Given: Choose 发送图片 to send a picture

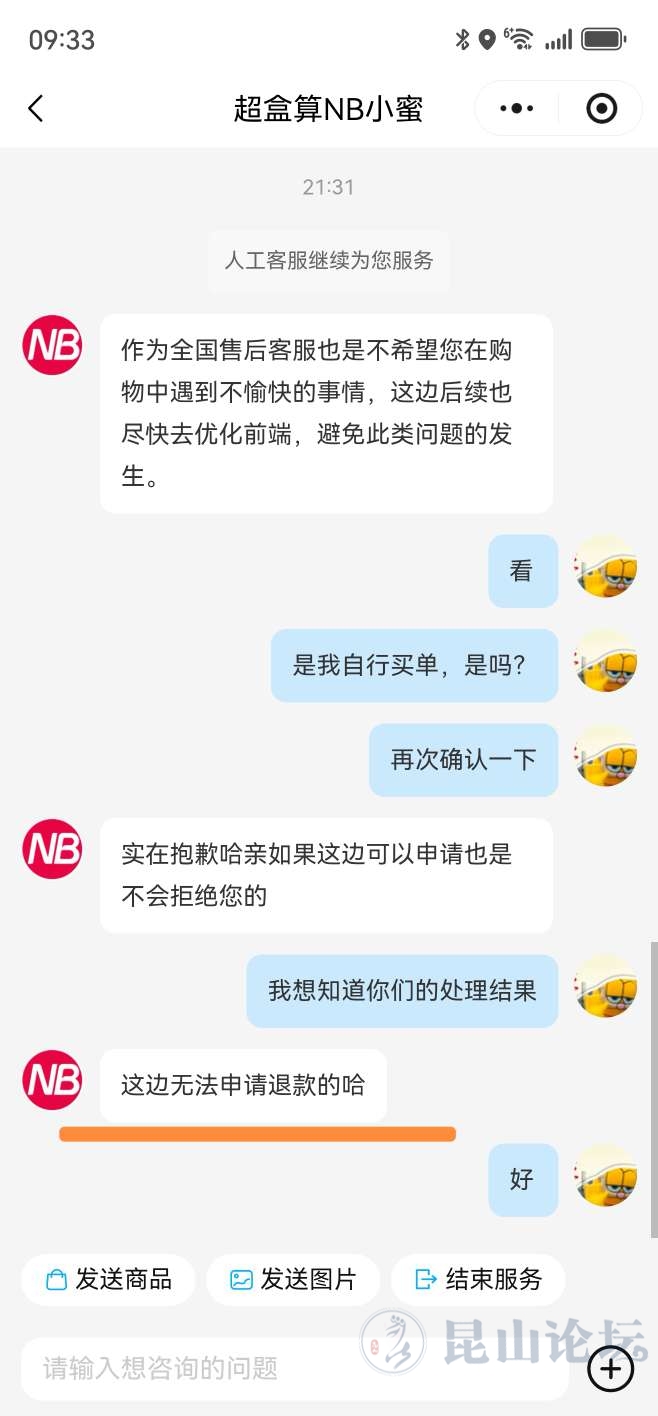Looking at the screenshot, I should [x=293, y=1279].
